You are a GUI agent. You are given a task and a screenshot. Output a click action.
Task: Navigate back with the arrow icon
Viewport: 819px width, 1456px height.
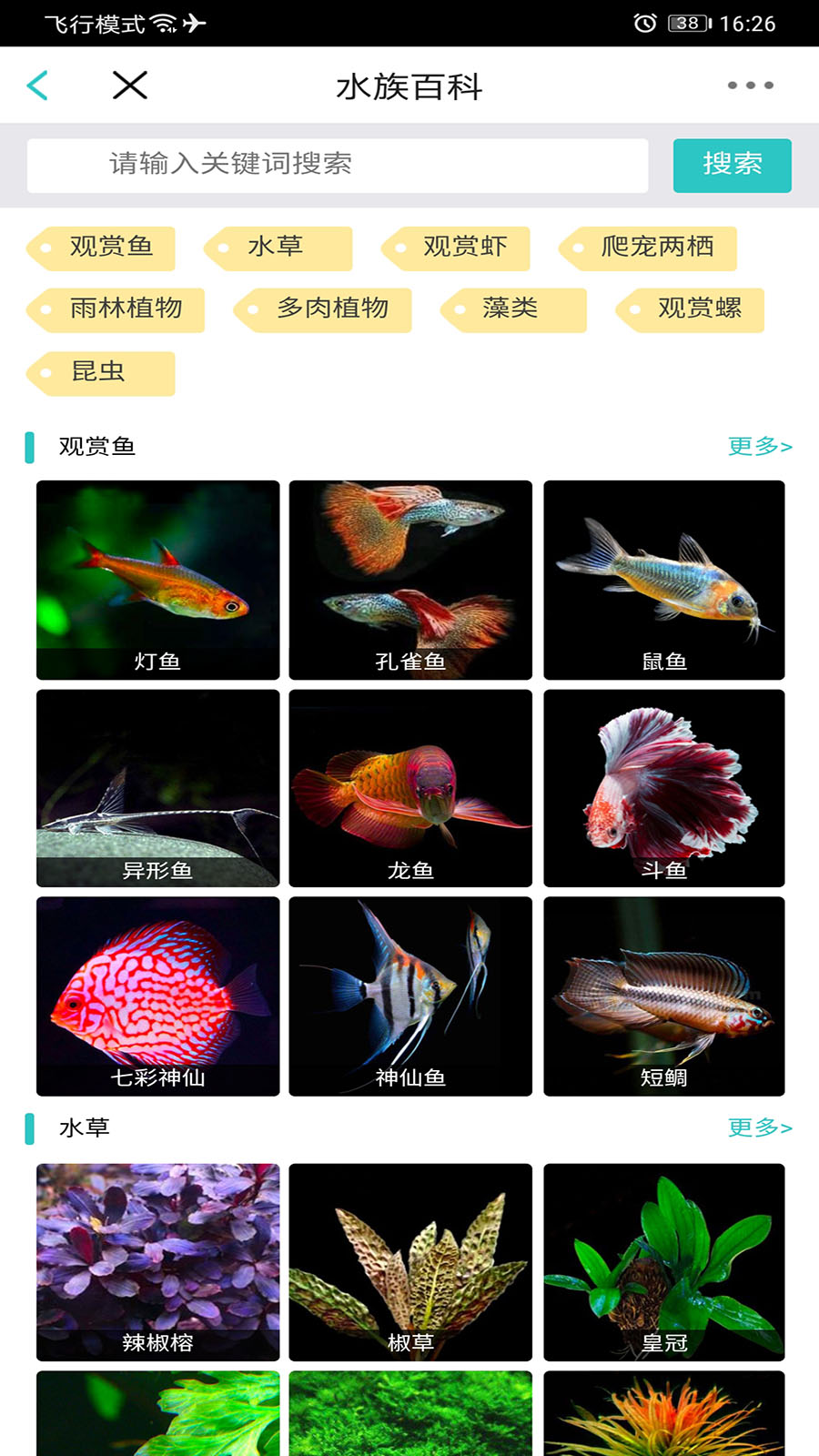[x=37, y=85]
